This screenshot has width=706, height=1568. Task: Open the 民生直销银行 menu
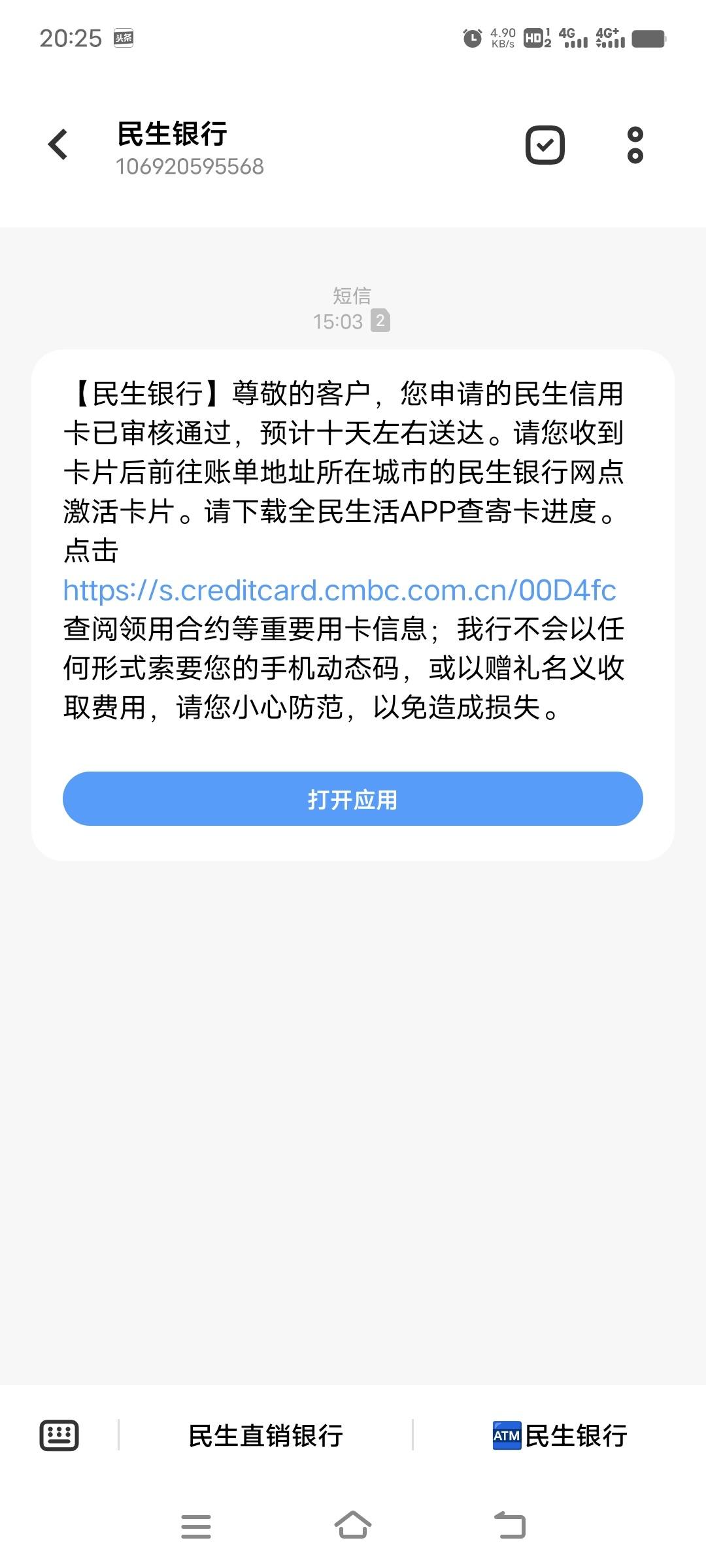(x=265, y=1435)
